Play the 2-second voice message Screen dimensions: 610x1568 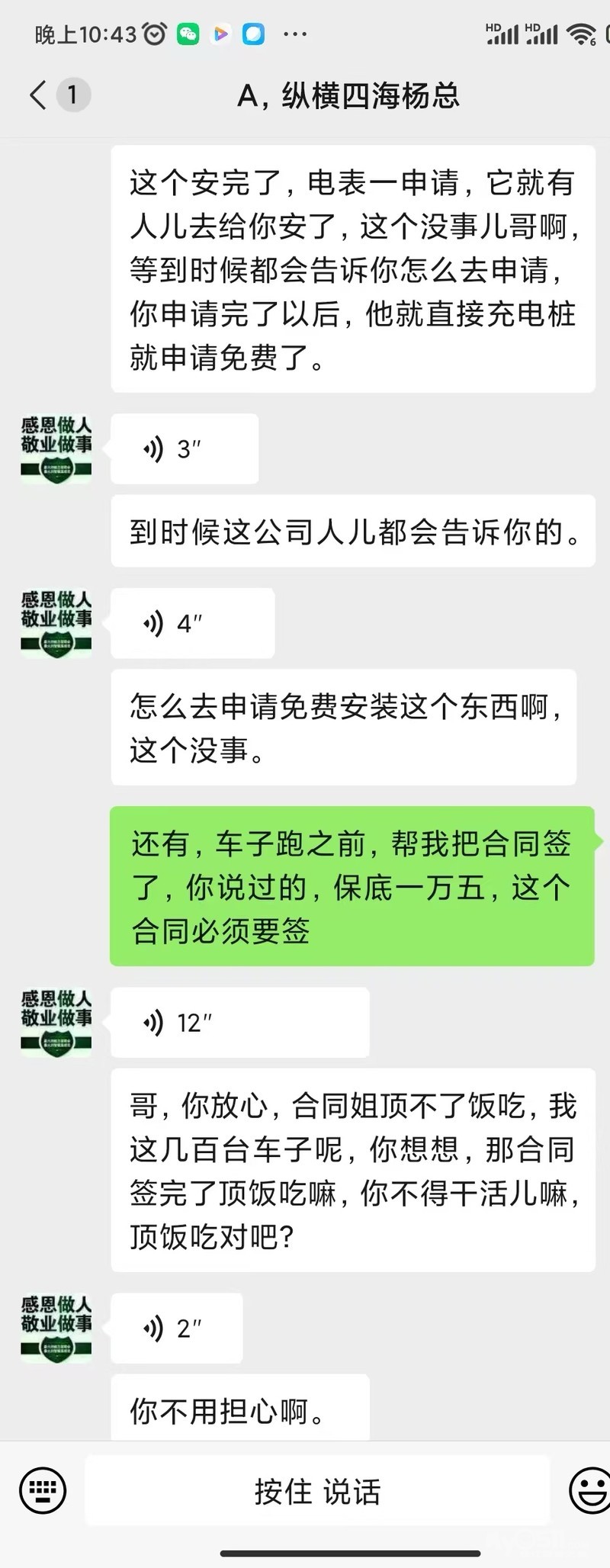click(x=176, y=1329)
